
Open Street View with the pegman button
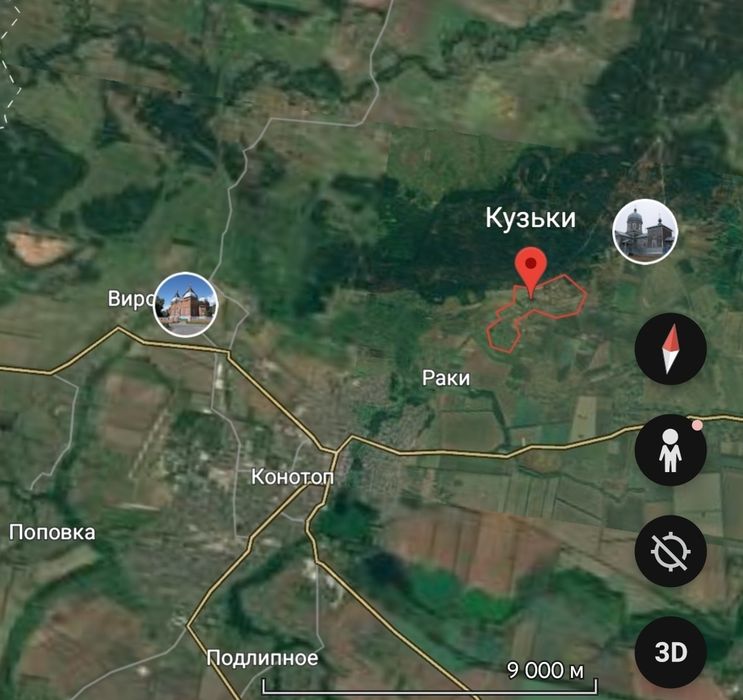671,450
